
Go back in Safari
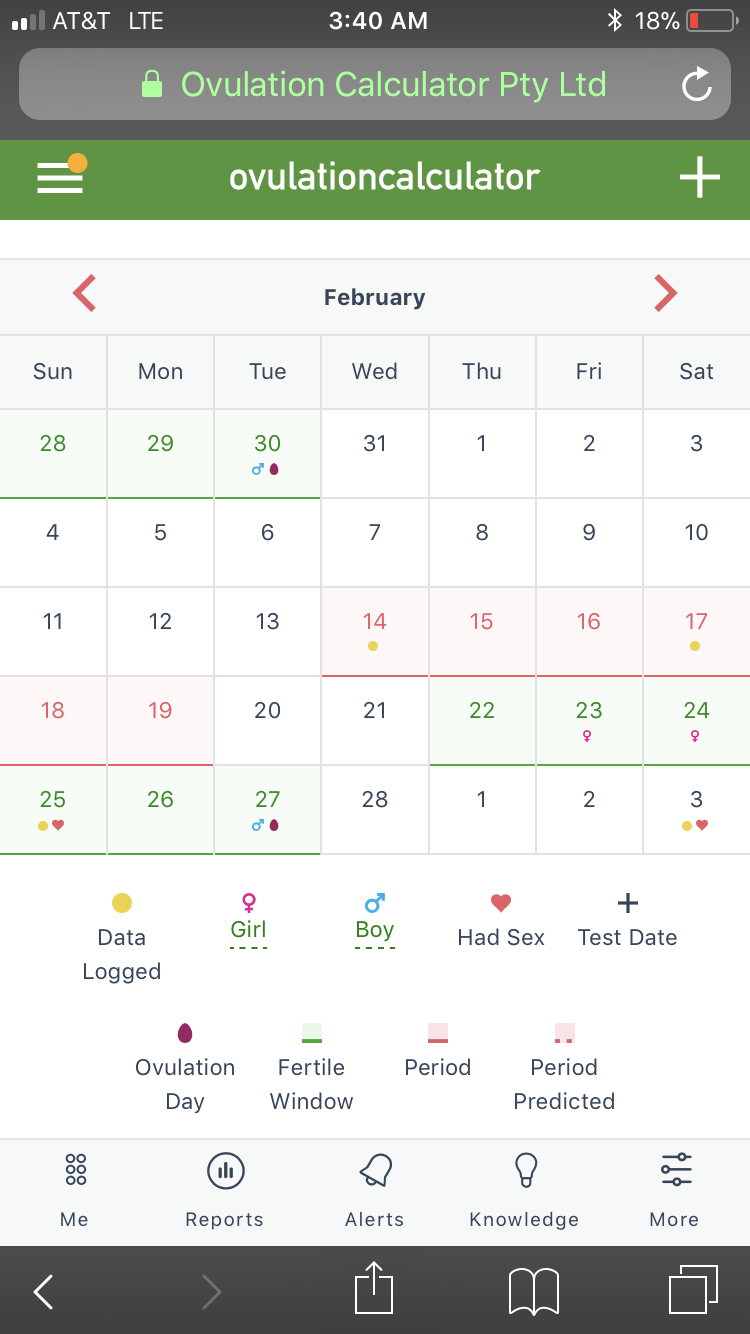tap(43, 1291)
